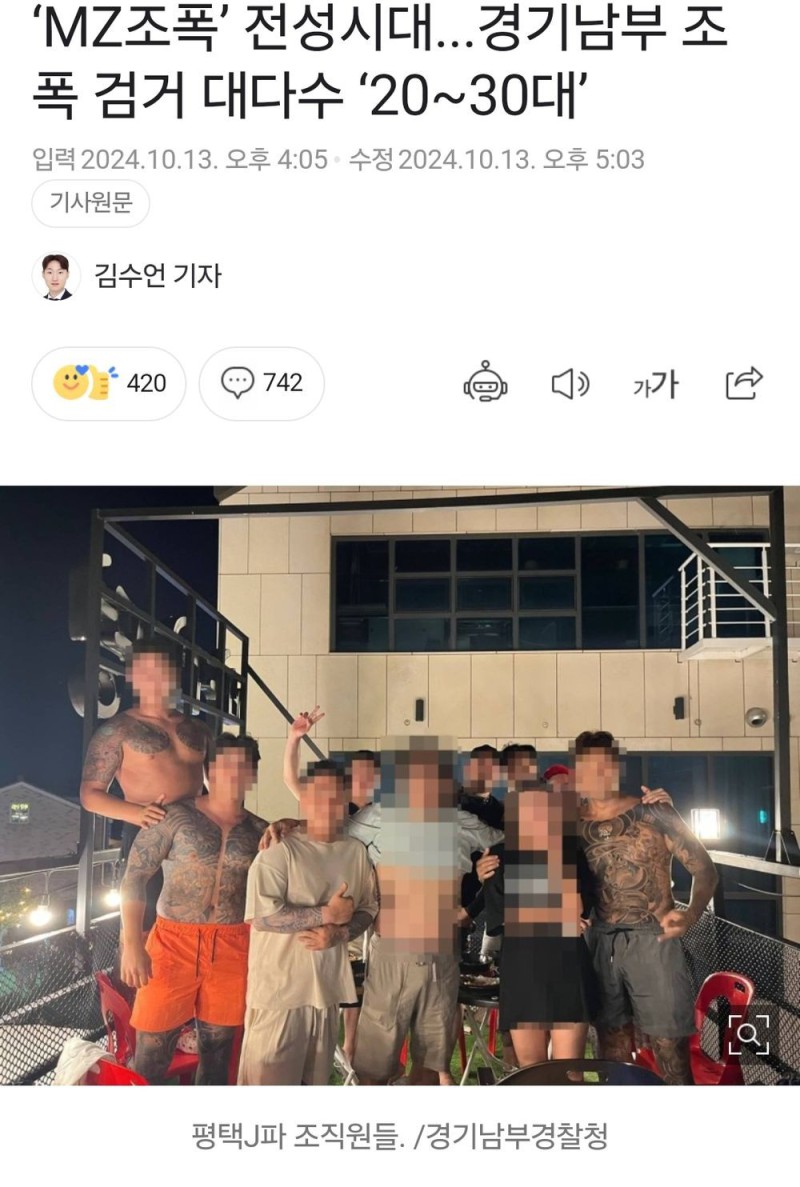Share this article

(744, 383)
